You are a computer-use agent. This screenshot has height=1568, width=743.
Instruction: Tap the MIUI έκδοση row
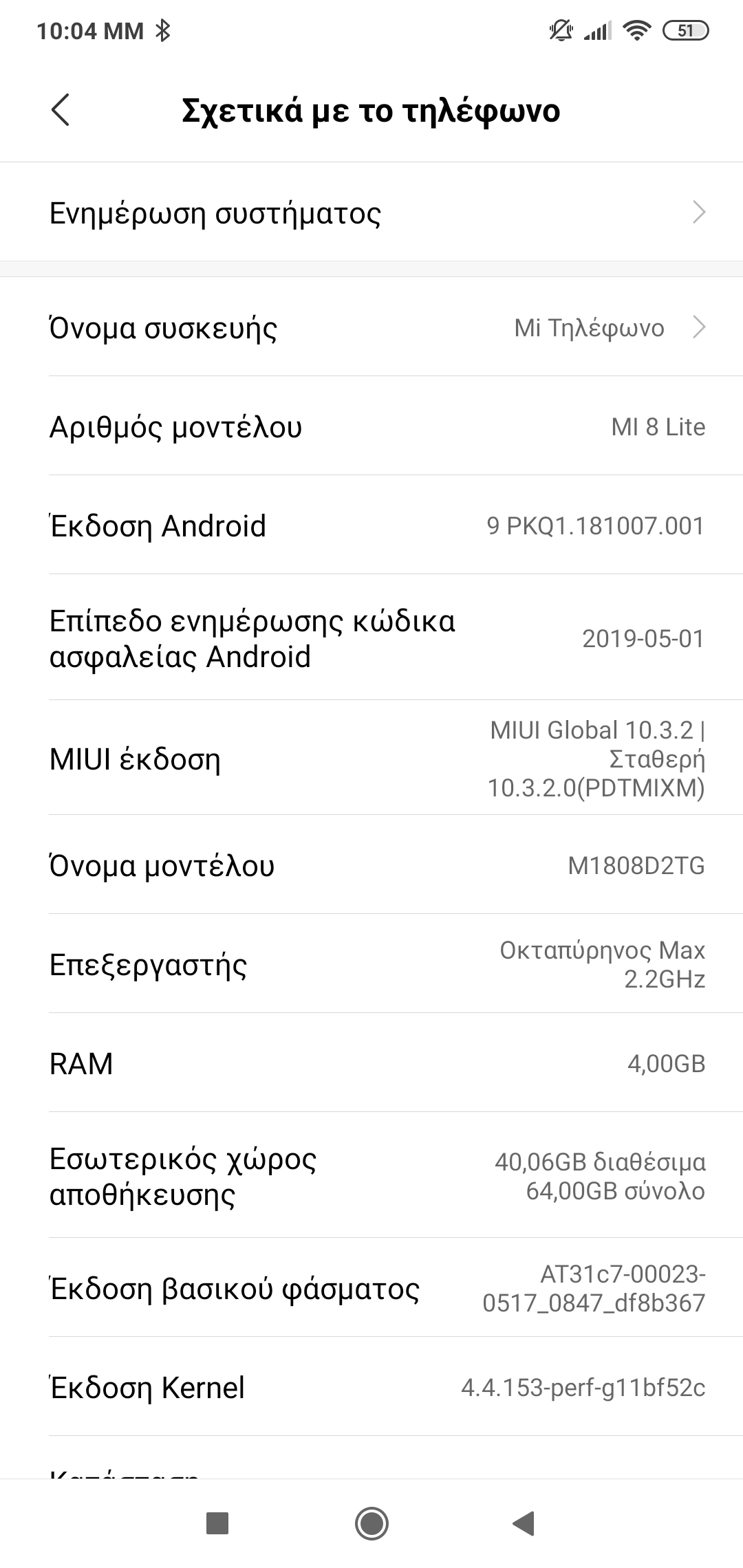[x=371, y=759]
